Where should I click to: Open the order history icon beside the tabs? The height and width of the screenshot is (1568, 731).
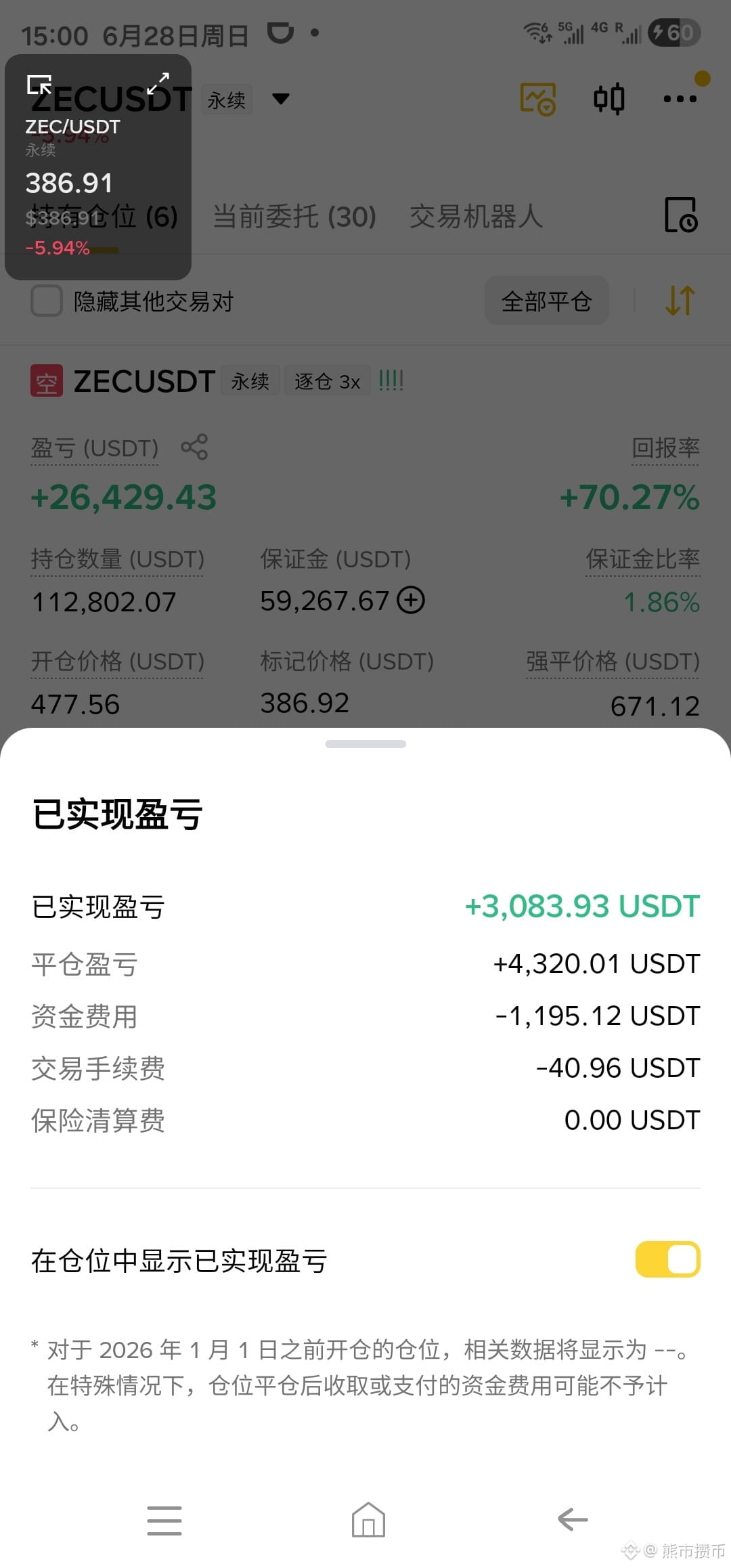click(681, 215)
